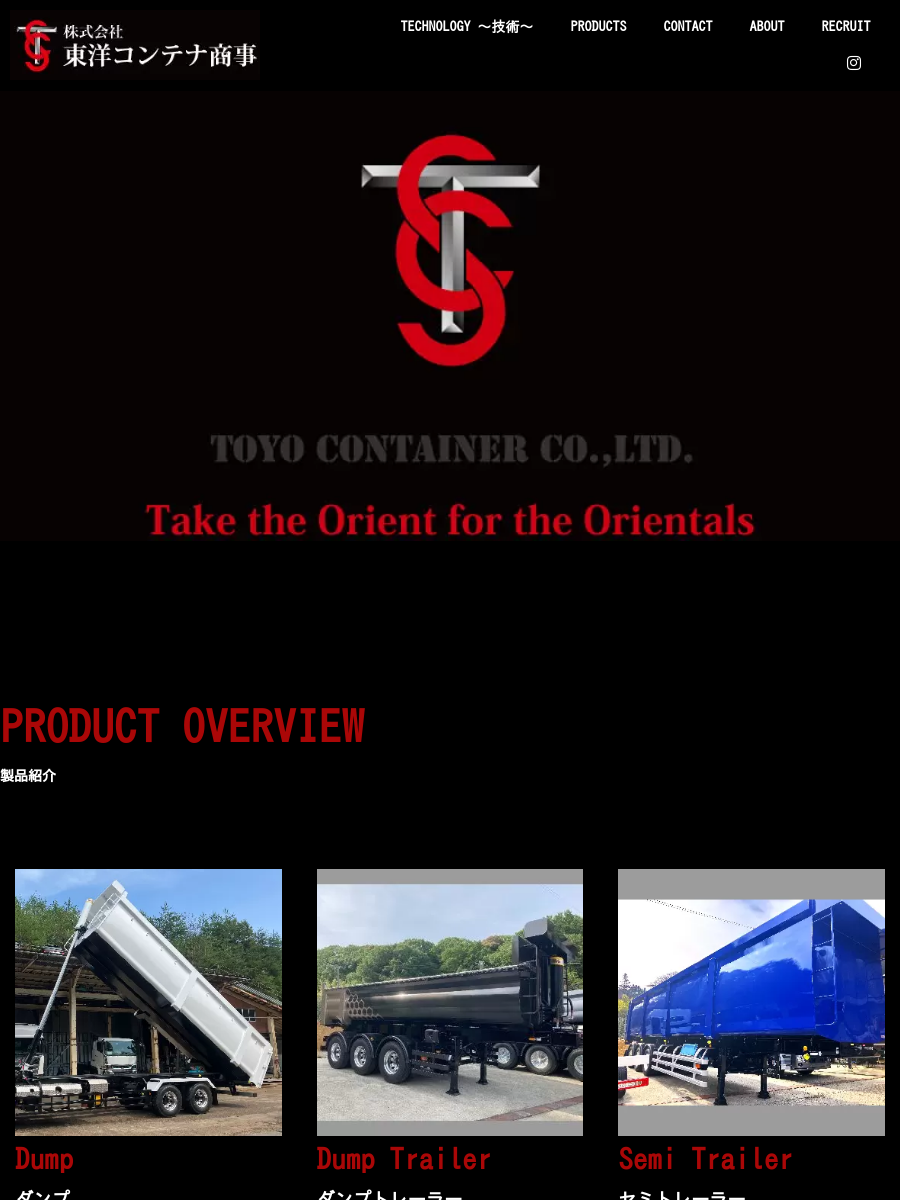Open the Dump product photo
900x1200 pixels.
148,1002
